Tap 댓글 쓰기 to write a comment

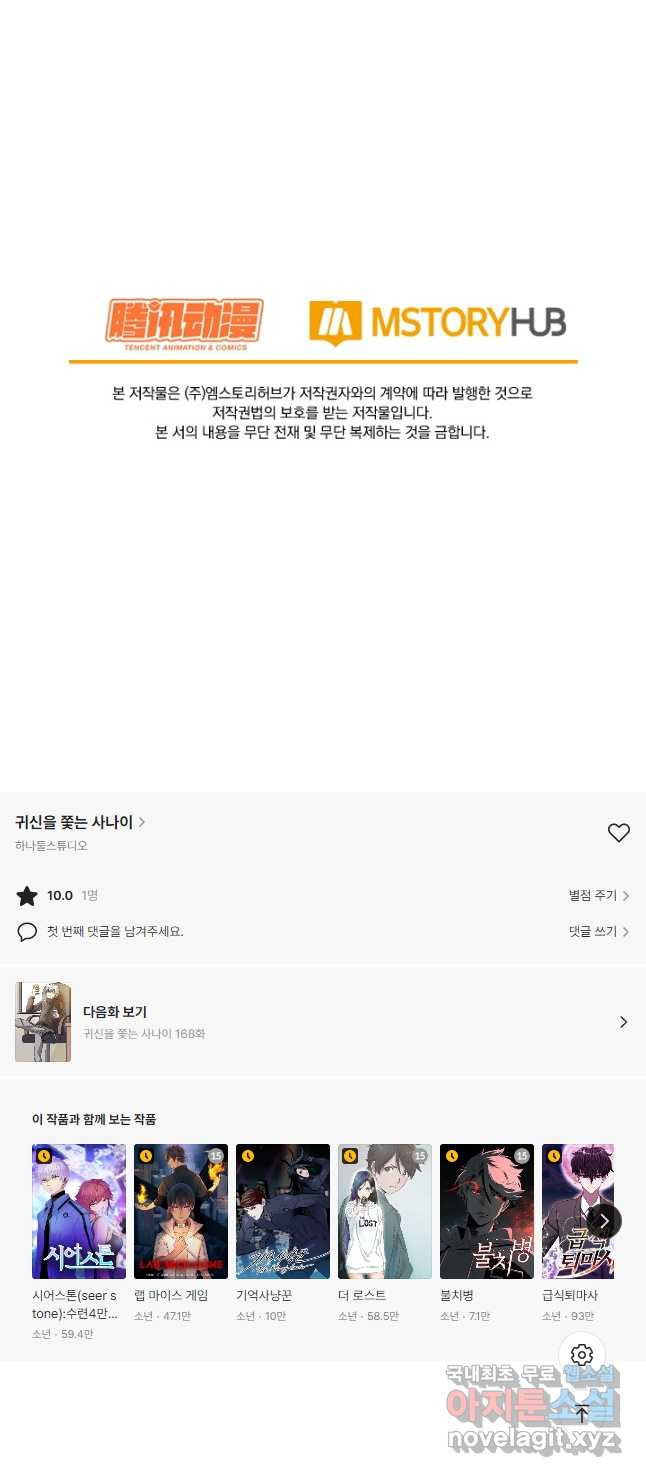pyautogui.click(x=599, y=932)
